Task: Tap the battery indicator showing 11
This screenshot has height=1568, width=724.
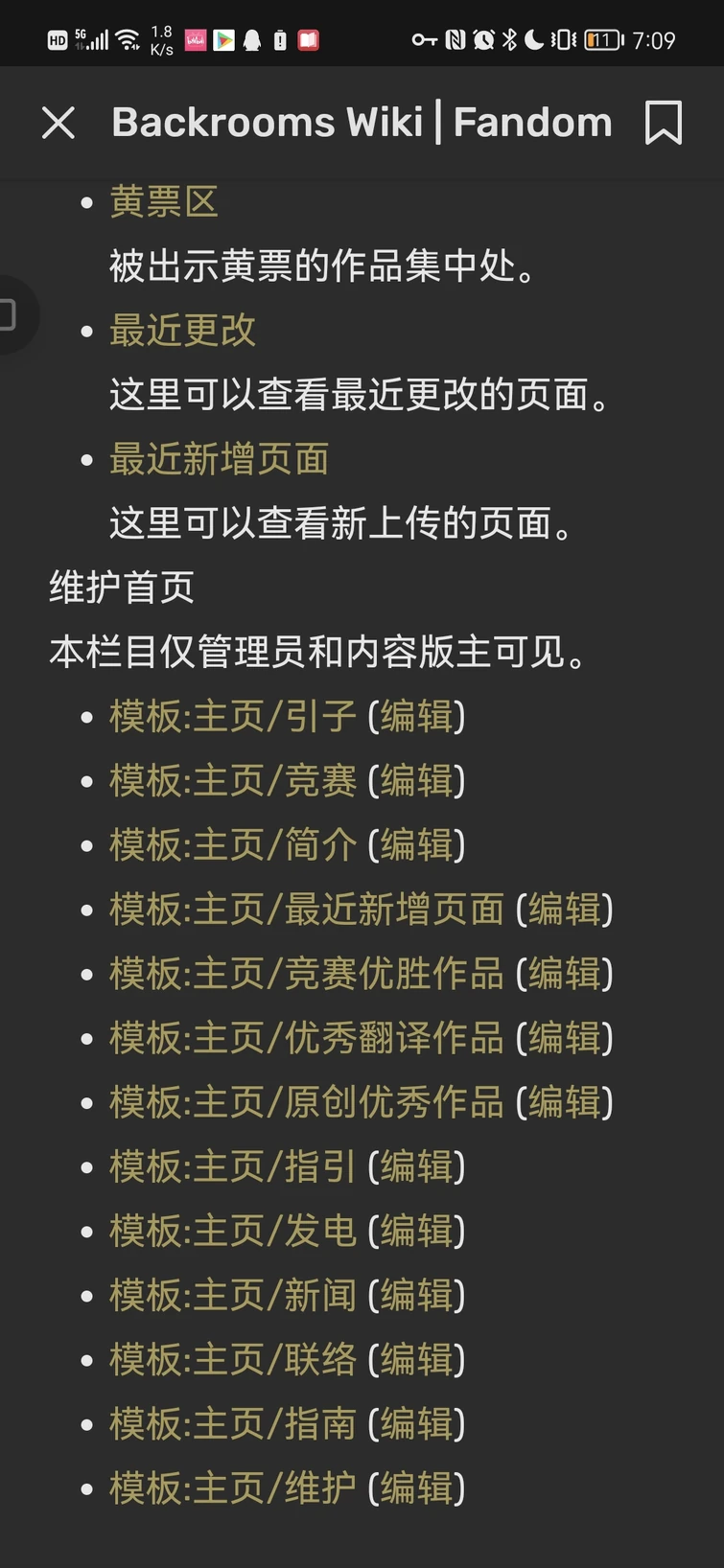Action: click(x=601, y=38)
